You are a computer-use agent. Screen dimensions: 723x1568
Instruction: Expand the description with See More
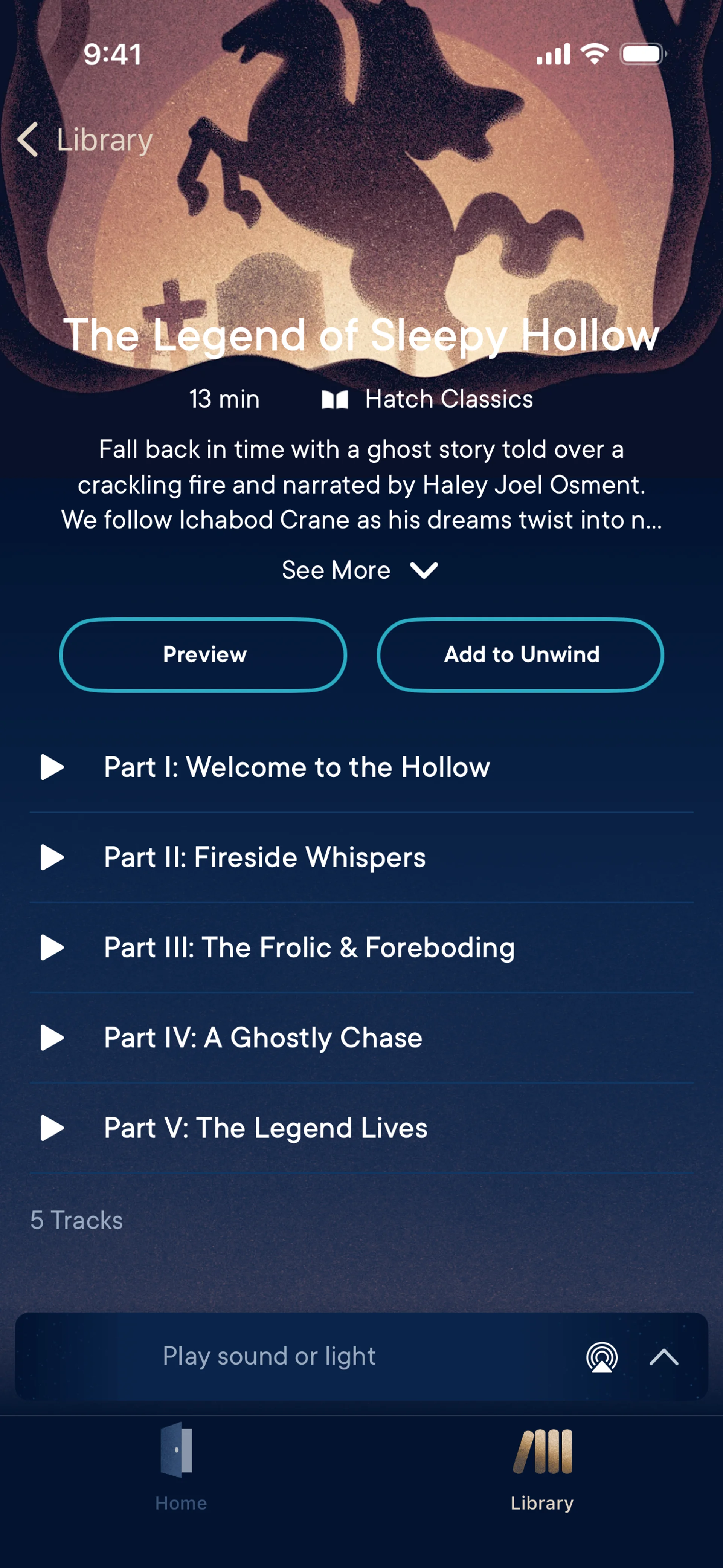click(x=360, y=570)
